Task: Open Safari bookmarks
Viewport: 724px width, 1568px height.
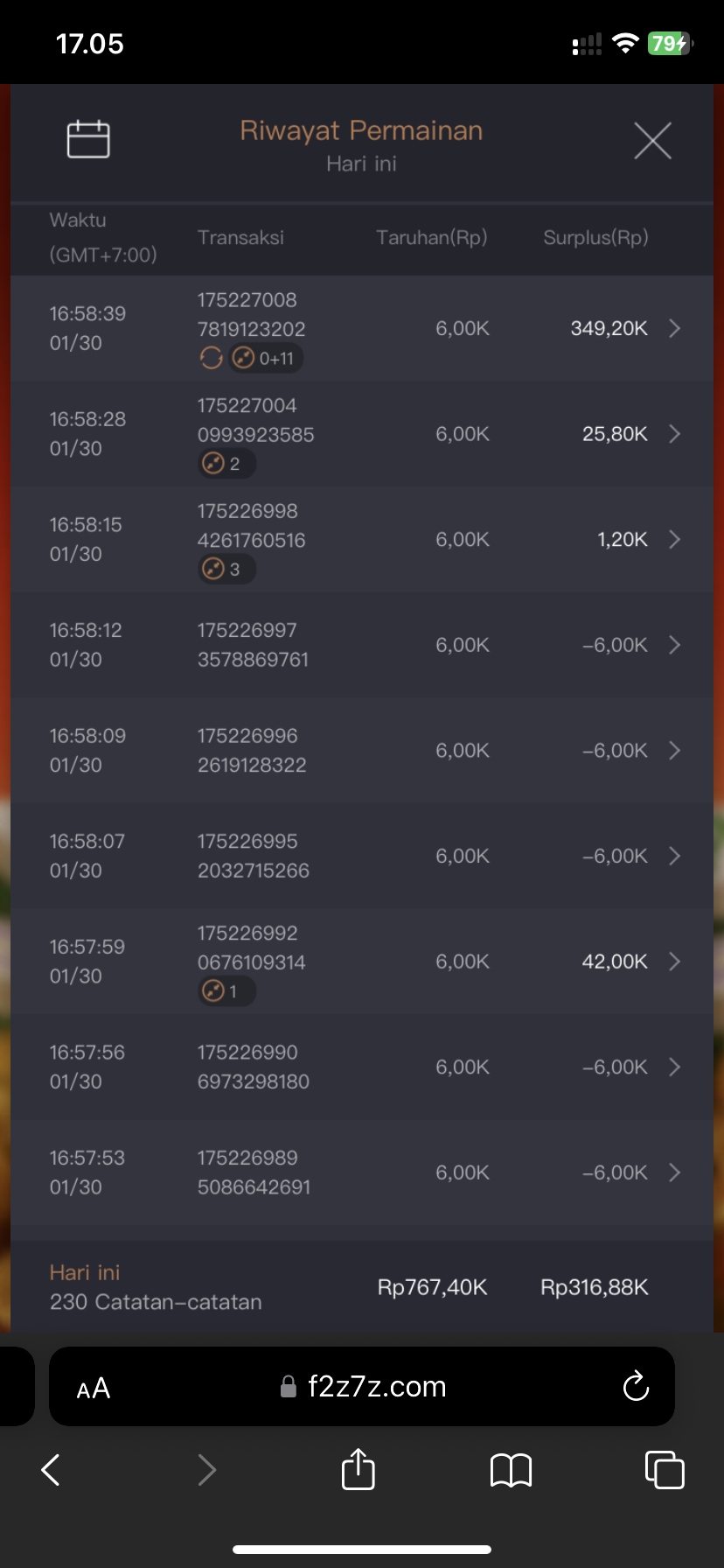Action: (512, 1470)
